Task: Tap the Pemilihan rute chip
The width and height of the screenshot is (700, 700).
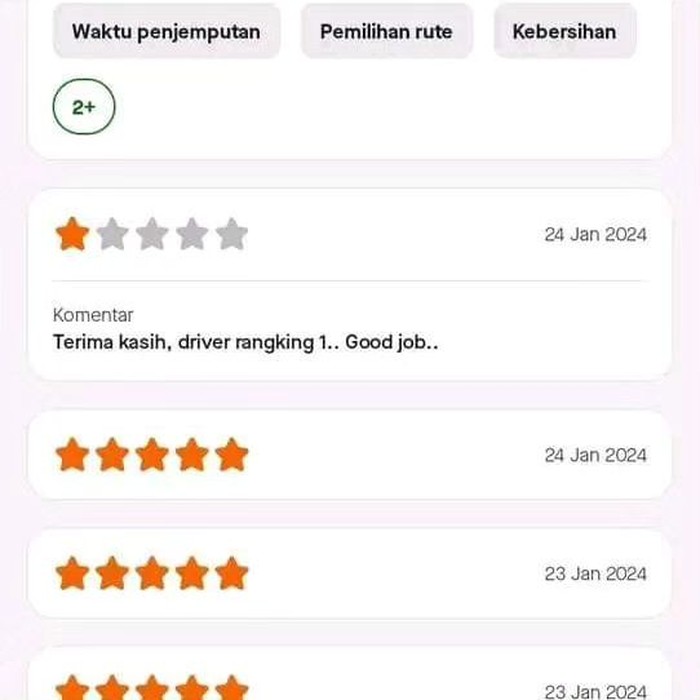Action: (x=386, y=31)
